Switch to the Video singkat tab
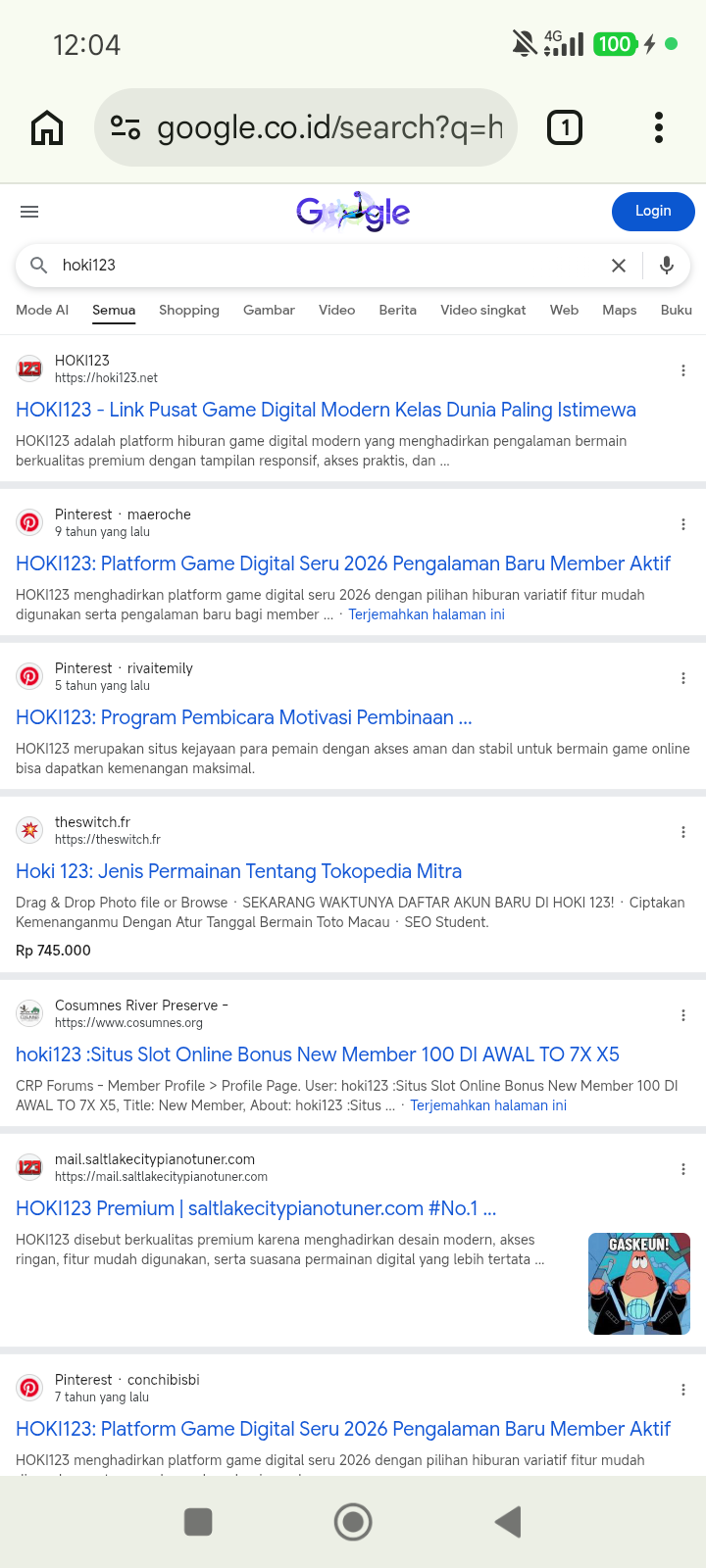The width and height of the screenshot is (706, 1568). pos(483,310)
